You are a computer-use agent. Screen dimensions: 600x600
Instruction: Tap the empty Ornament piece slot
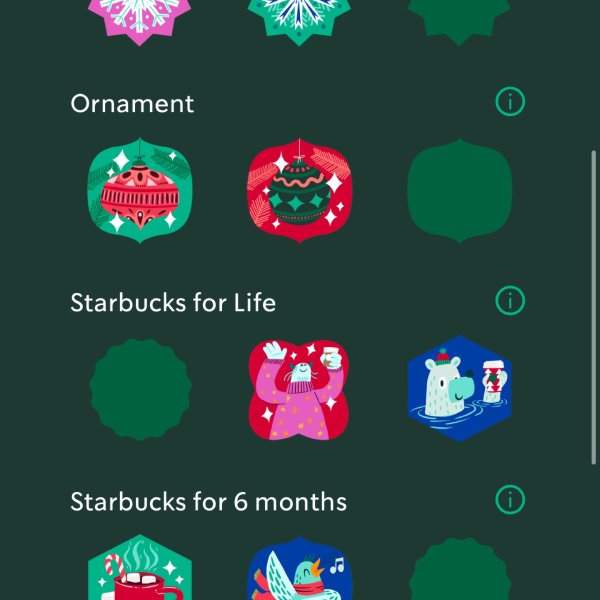[x=460, y=191]
